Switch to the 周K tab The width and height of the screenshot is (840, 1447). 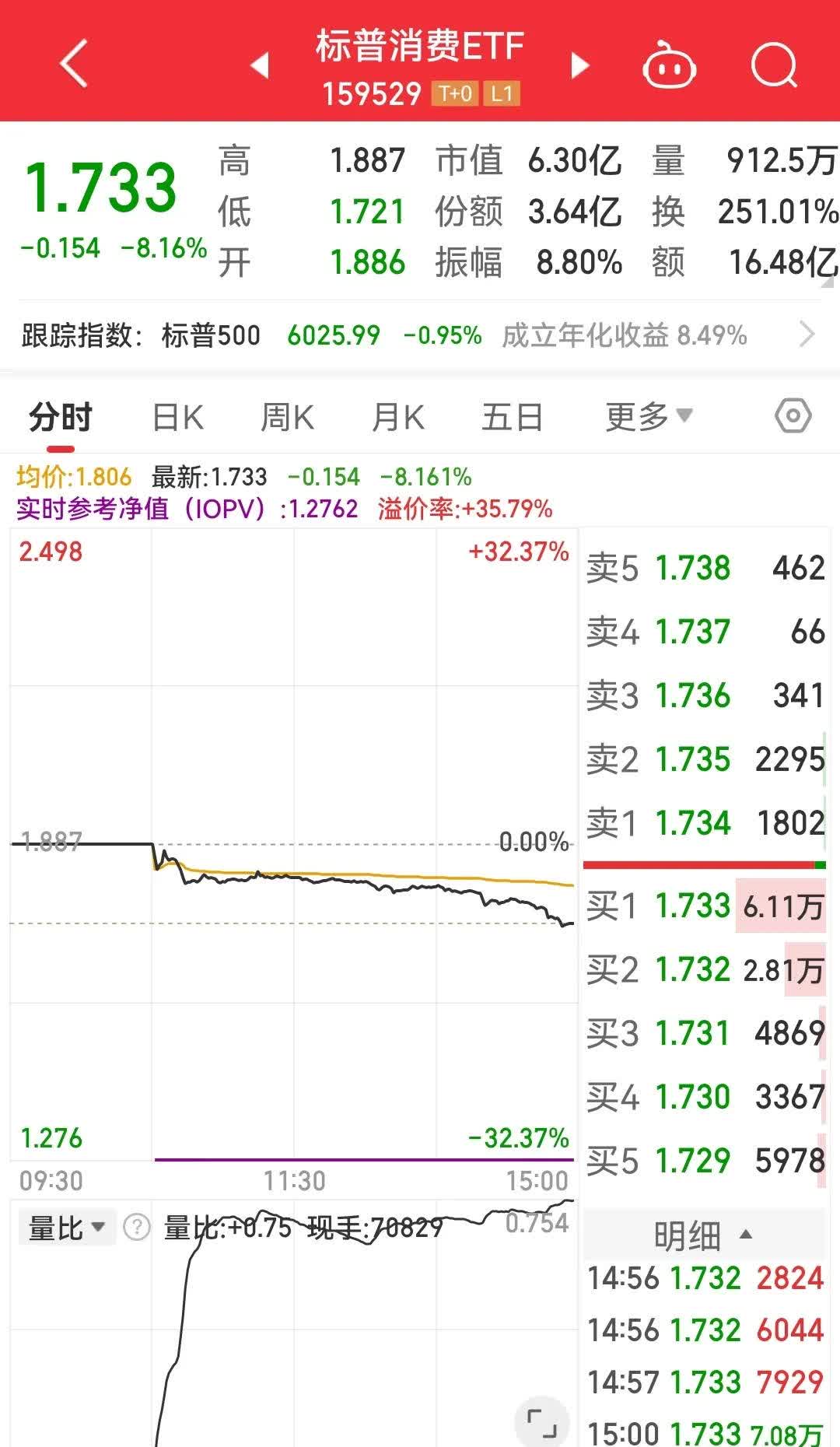point(289,417)
